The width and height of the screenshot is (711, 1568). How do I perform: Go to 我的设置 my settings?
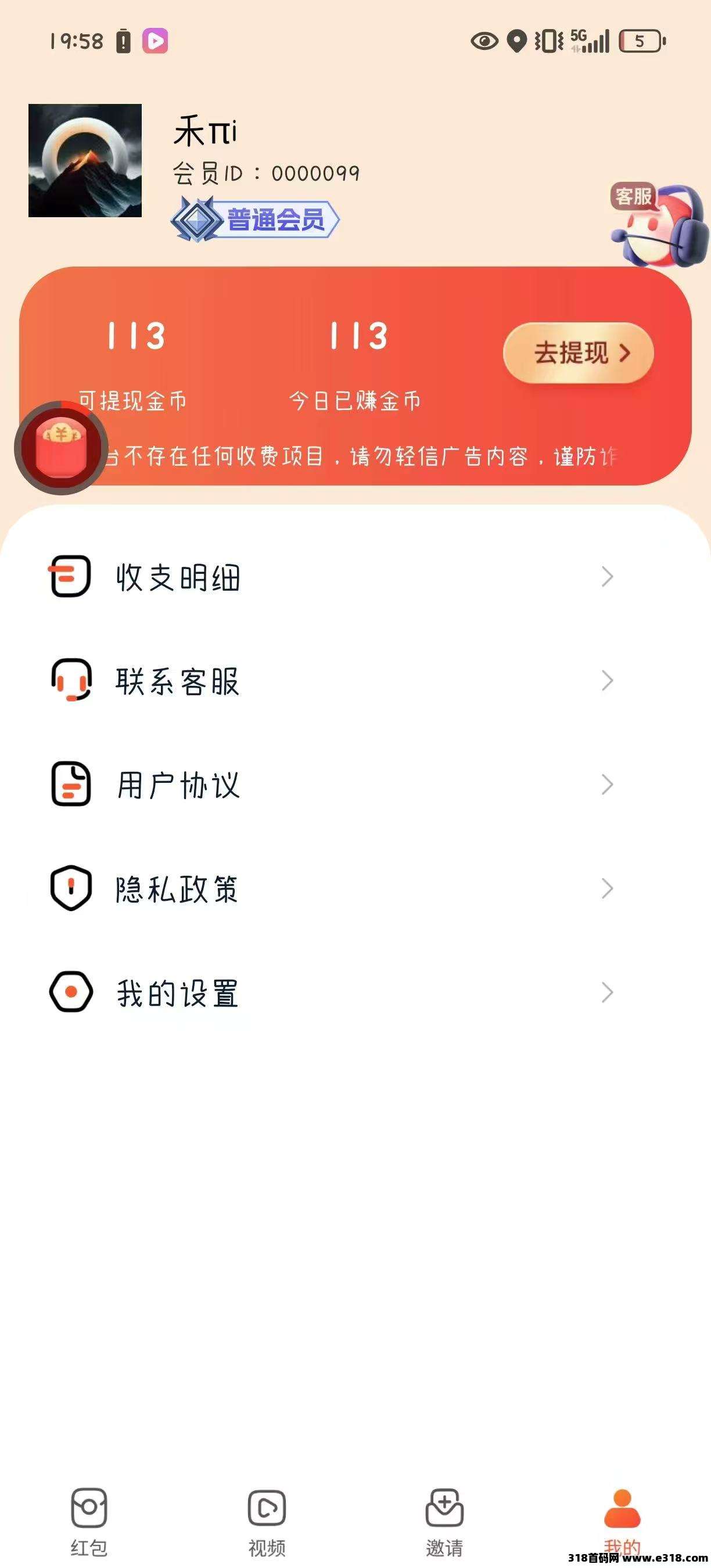(x=355, y=993)
